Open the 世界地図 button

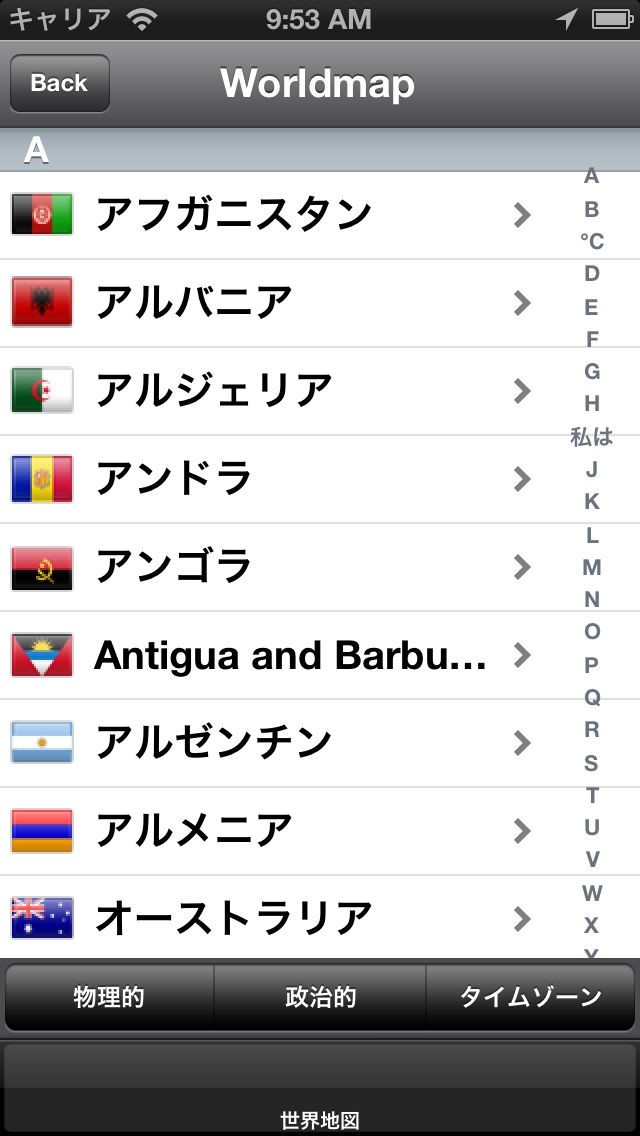coord(320,1090)
